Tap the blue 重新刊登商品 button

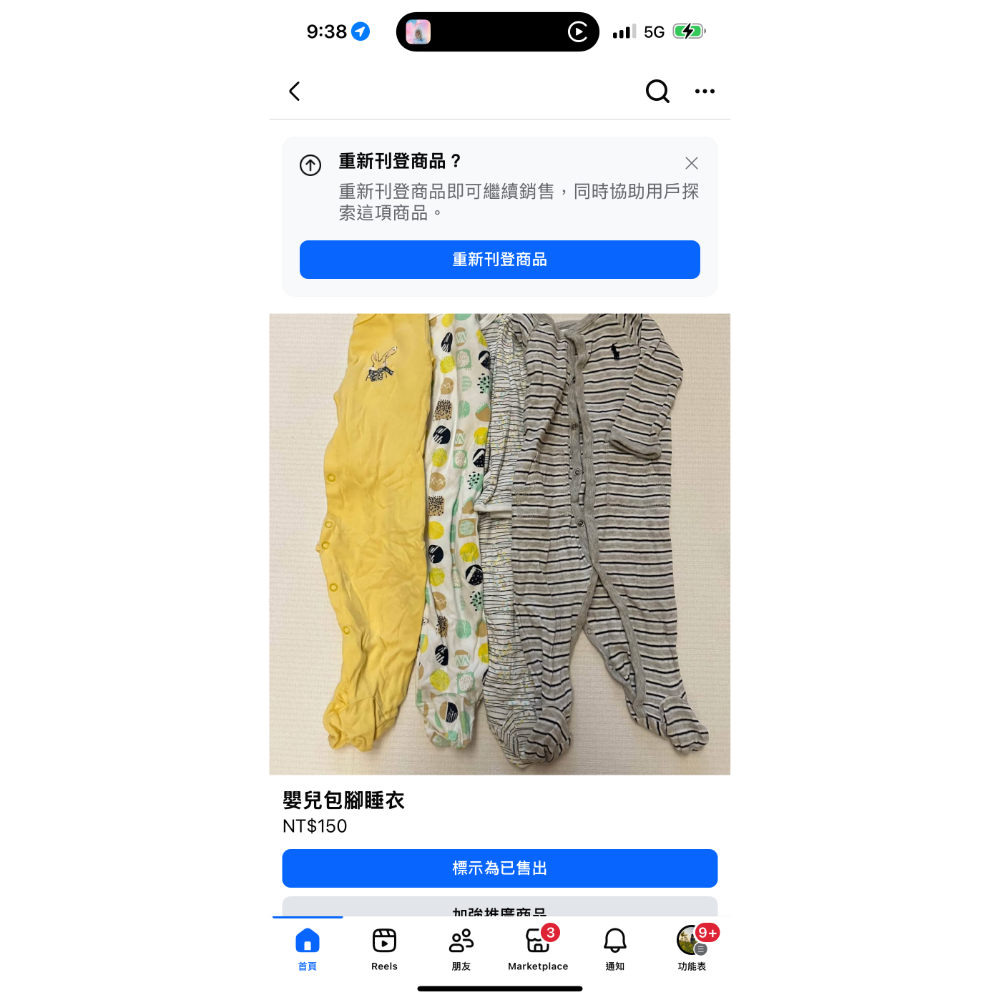(499, 259)
